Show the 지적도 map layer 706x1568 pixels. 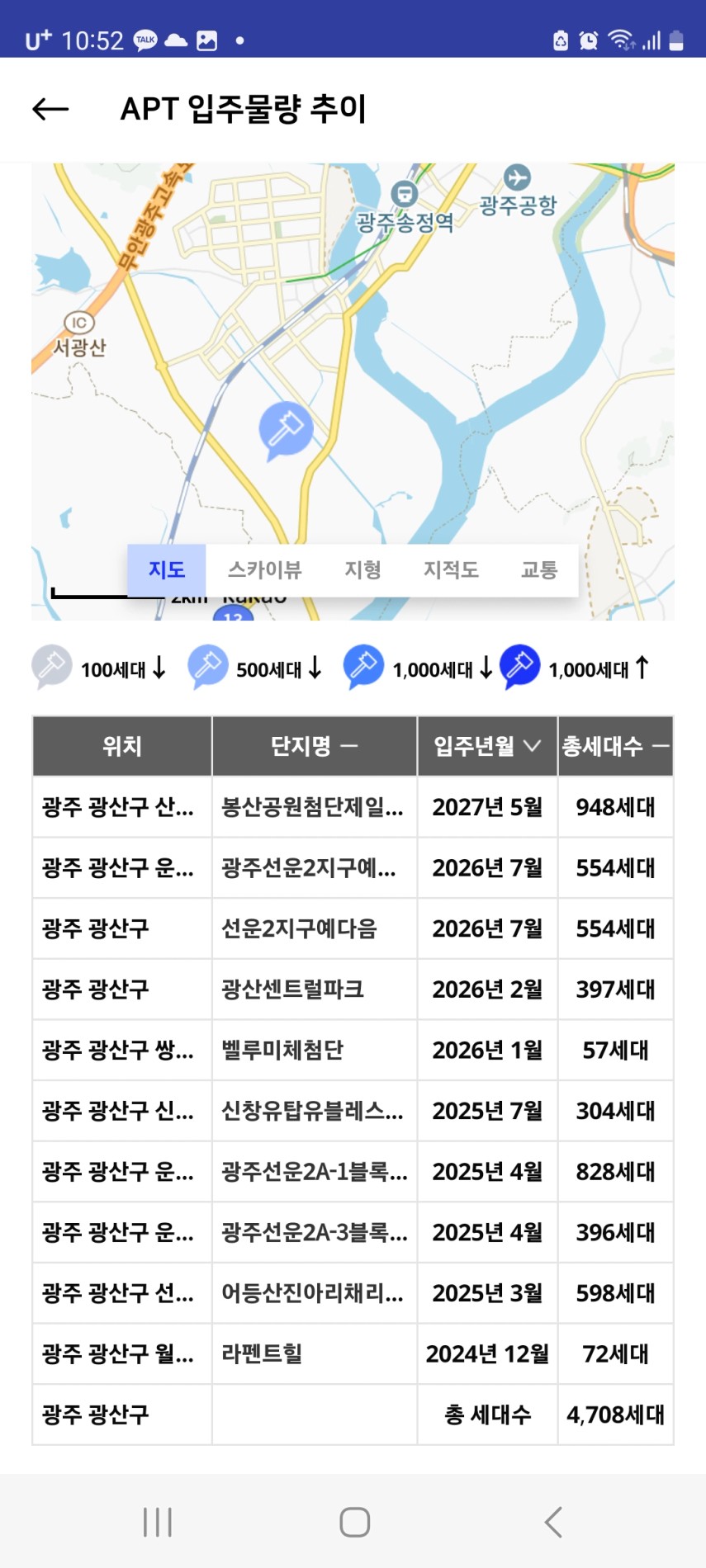pyautogui.click(x=451, y=569)
